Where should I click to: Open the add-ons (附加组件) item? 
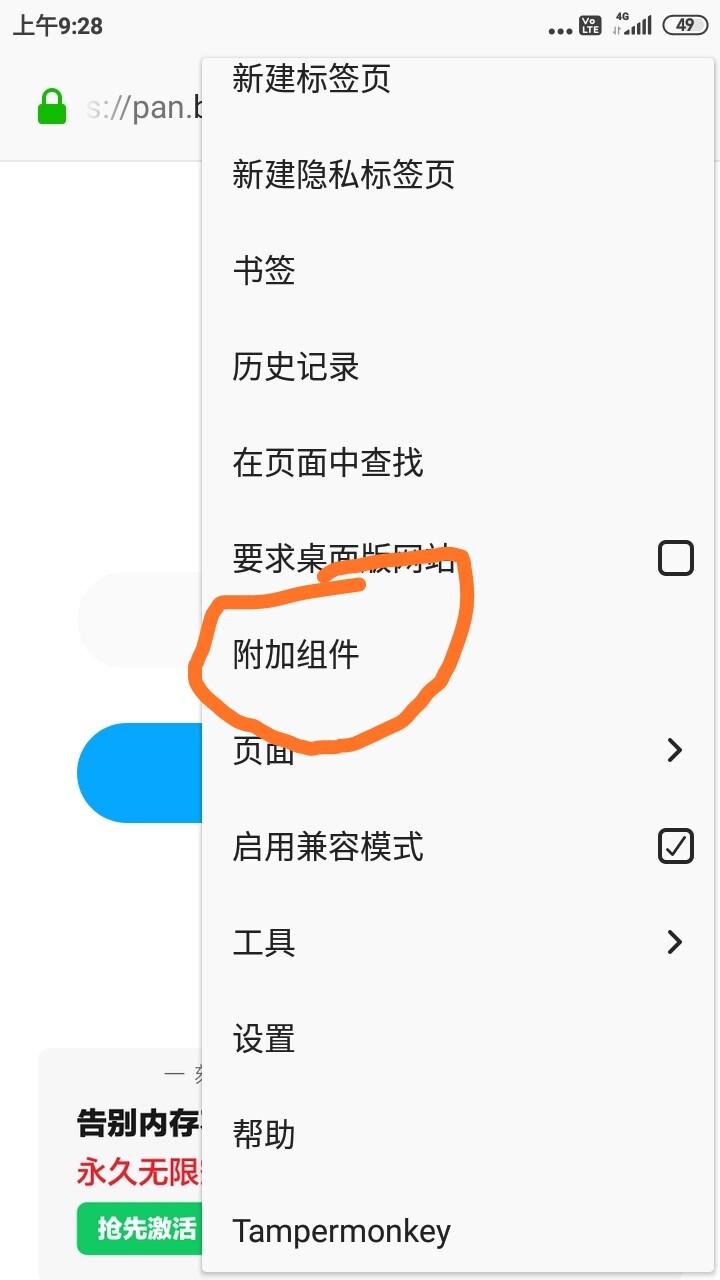(x=296, y=655)
